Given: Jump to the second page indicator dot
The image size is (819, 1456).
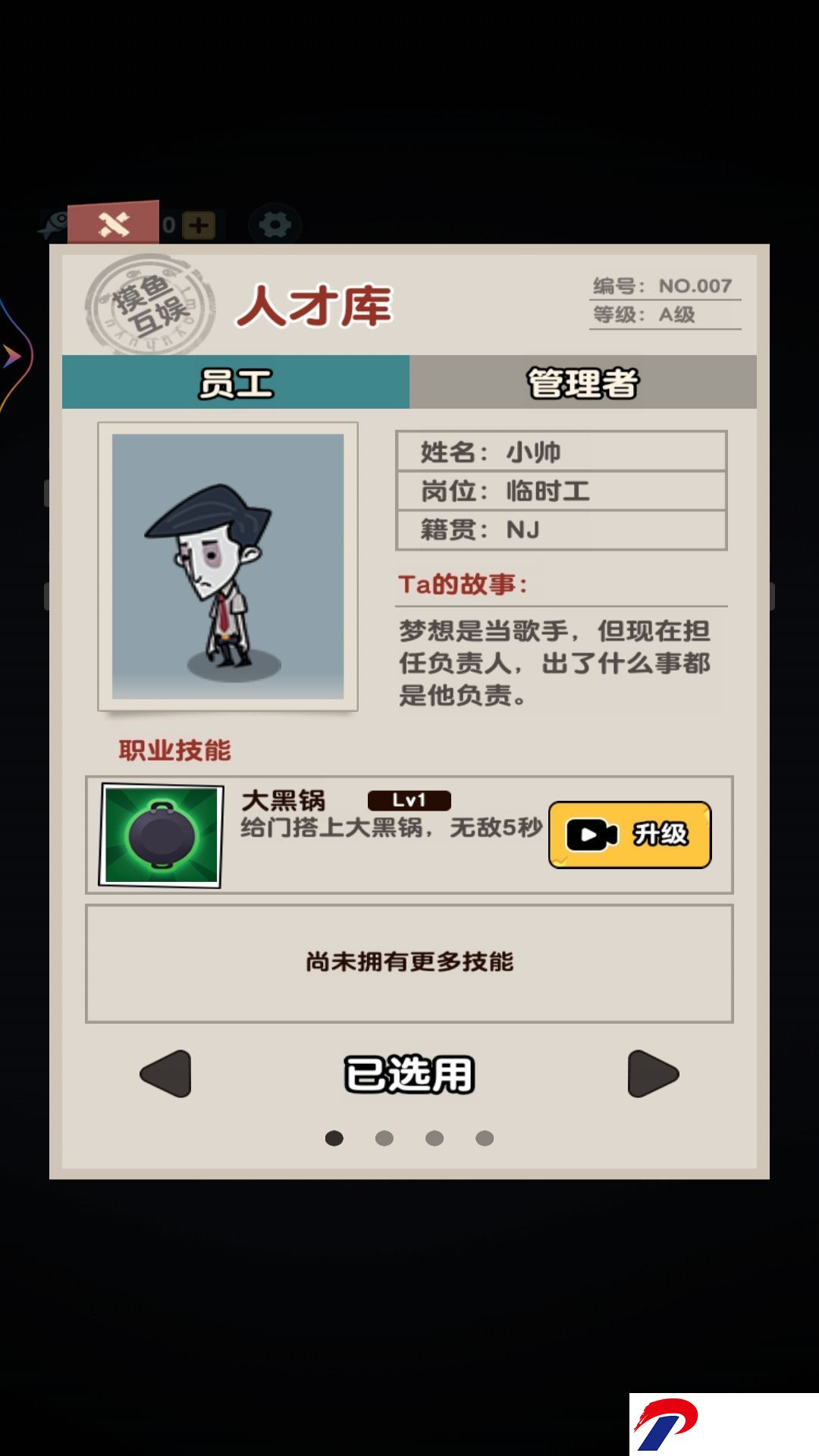Looking at the screenshot, I should pyautogui.click(x=384, y=1138).
